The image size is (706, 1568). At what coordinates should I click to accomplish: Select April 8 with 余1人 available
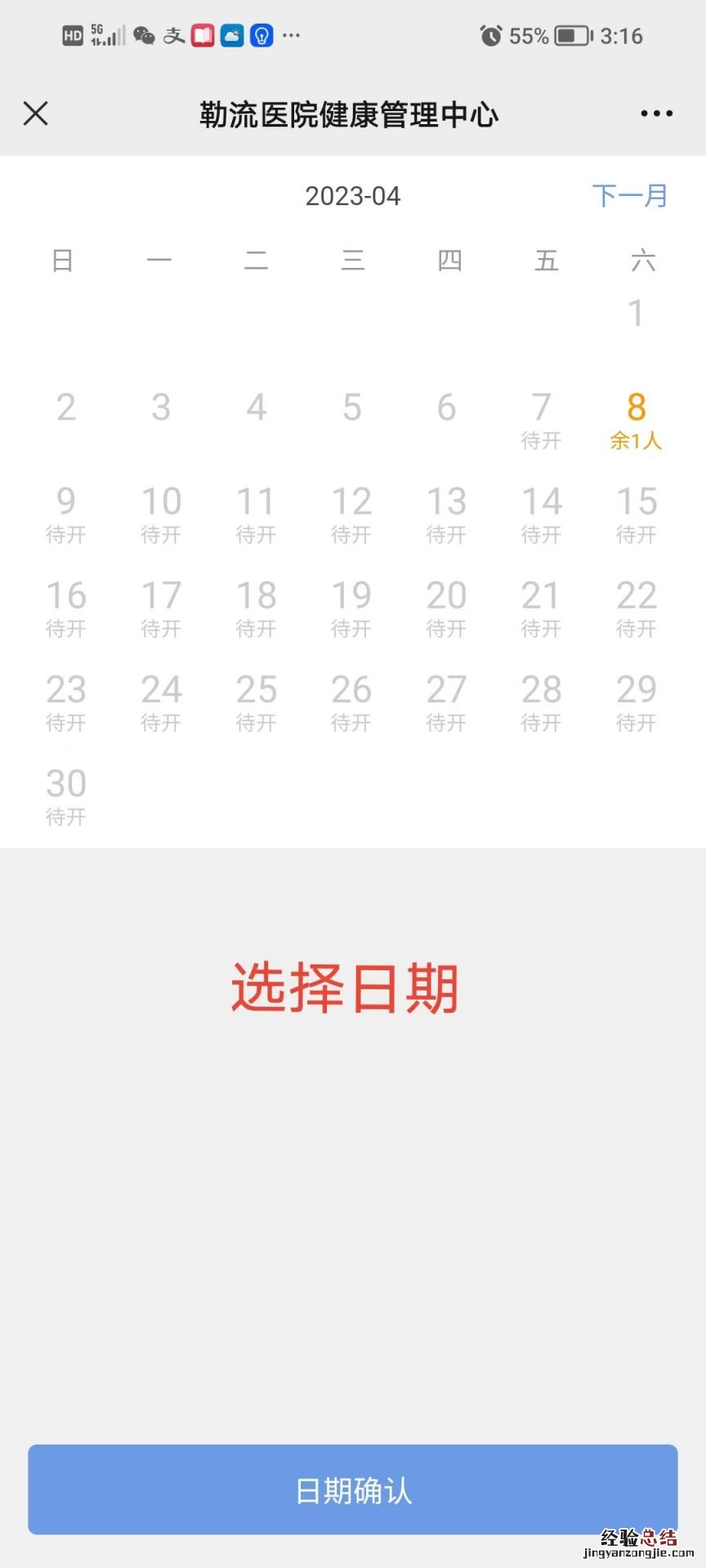[x=636, y=420]
